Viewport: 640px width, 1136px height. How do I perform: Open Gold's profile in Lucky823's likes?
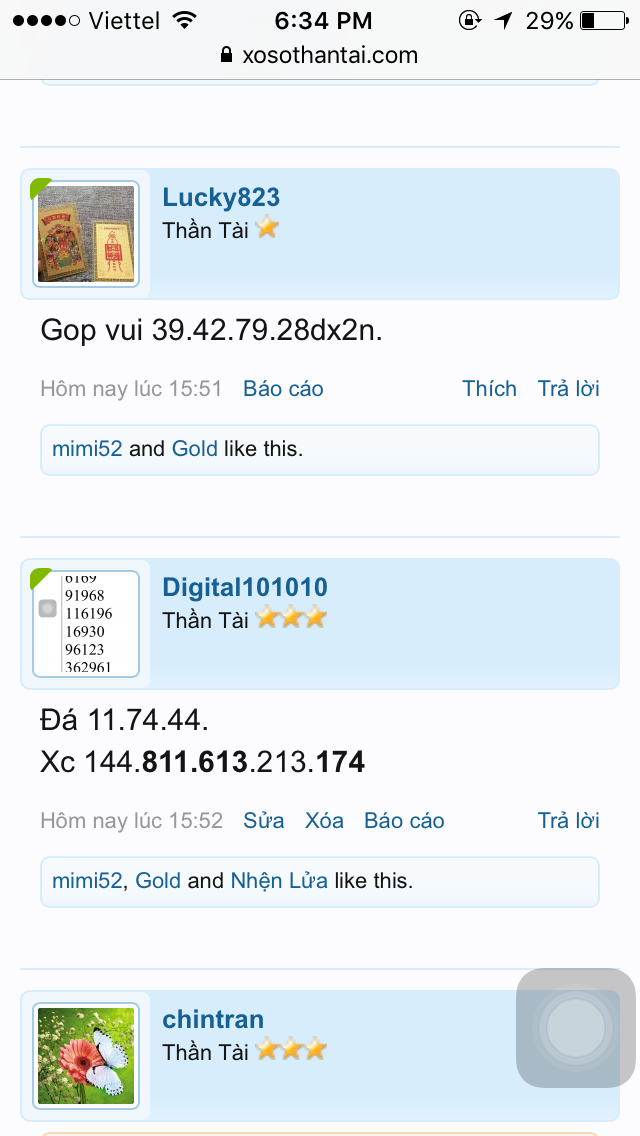194,449
